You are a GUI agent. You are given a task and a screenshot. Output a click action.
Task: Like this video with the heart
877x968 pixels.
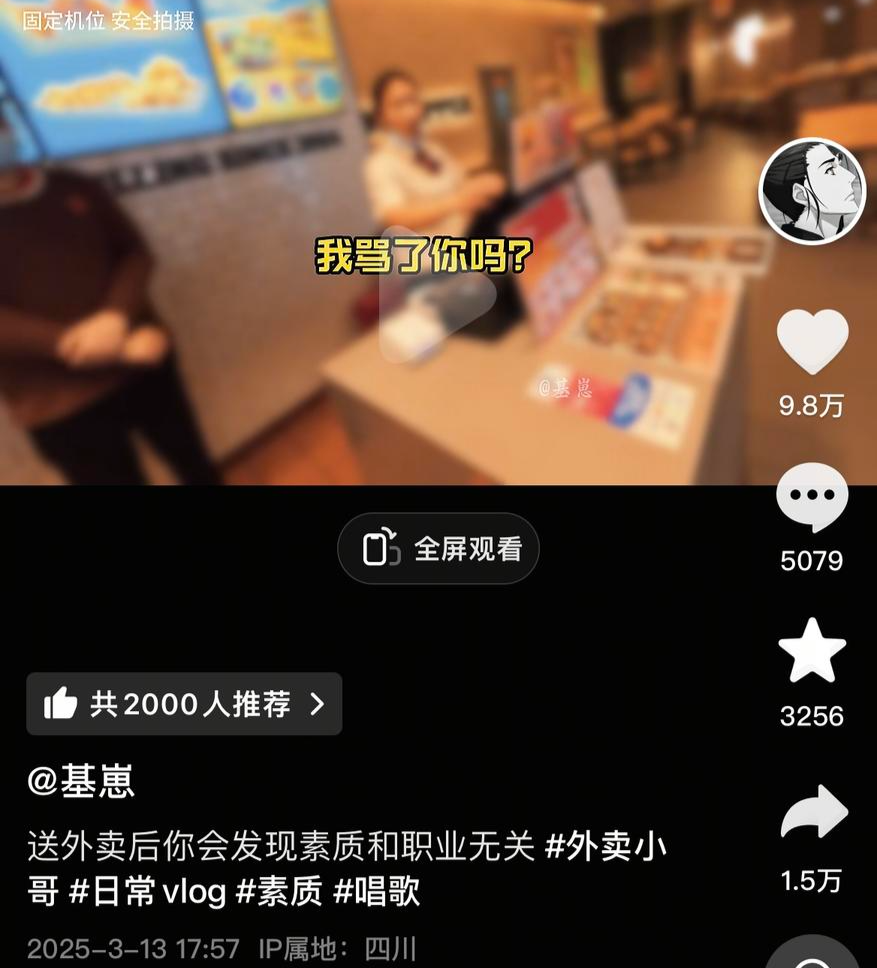click(x=812, y=343)
